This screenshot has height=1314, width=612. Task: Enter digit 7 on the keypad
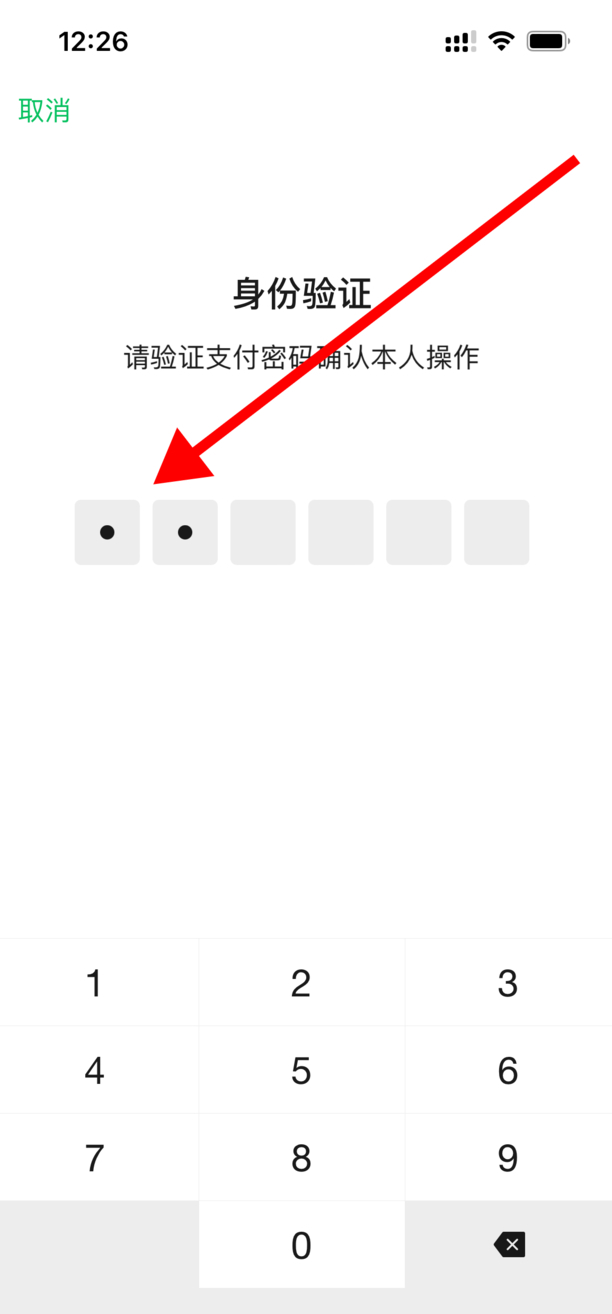[x=95, y=1158]
